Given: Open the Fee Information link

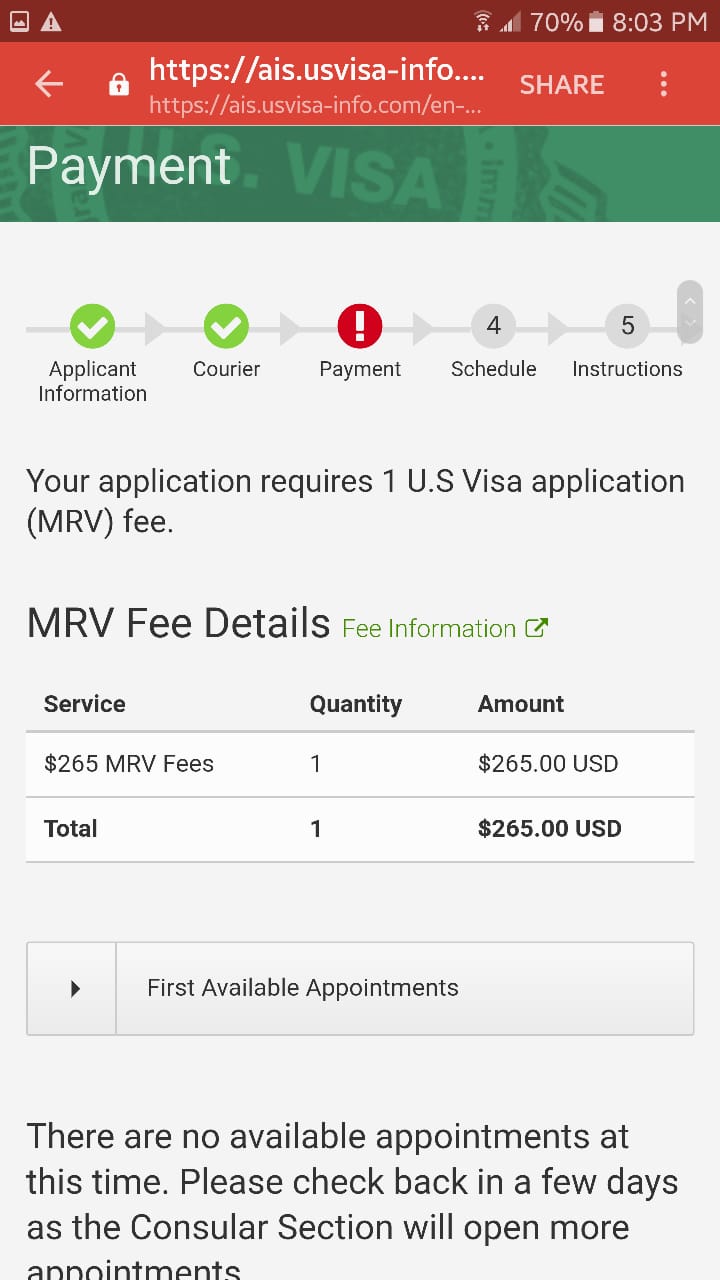Looking at the screenshot, I should (x=445, y=628).
